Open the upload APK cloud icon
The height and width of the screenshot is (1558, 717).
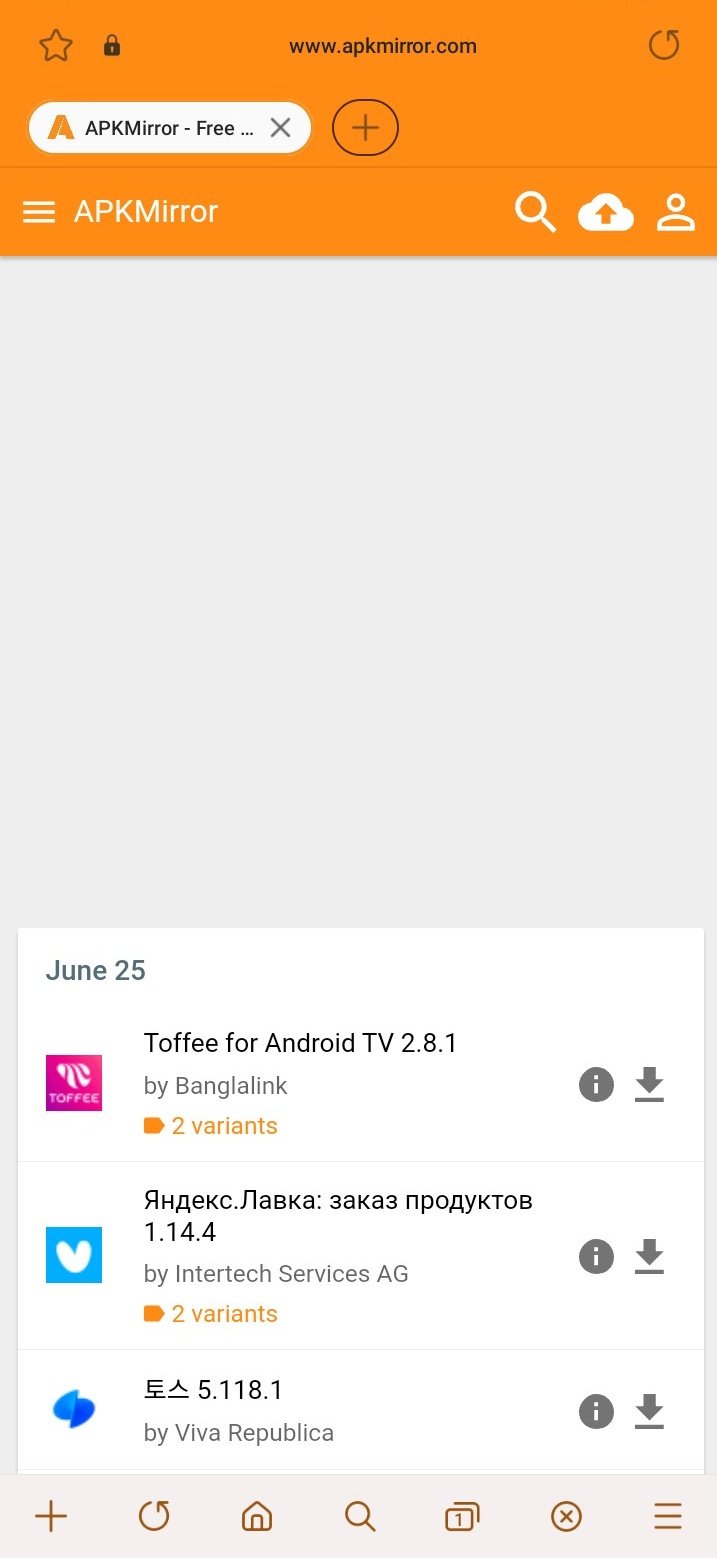pyautogui.click(x=605, y=212)
